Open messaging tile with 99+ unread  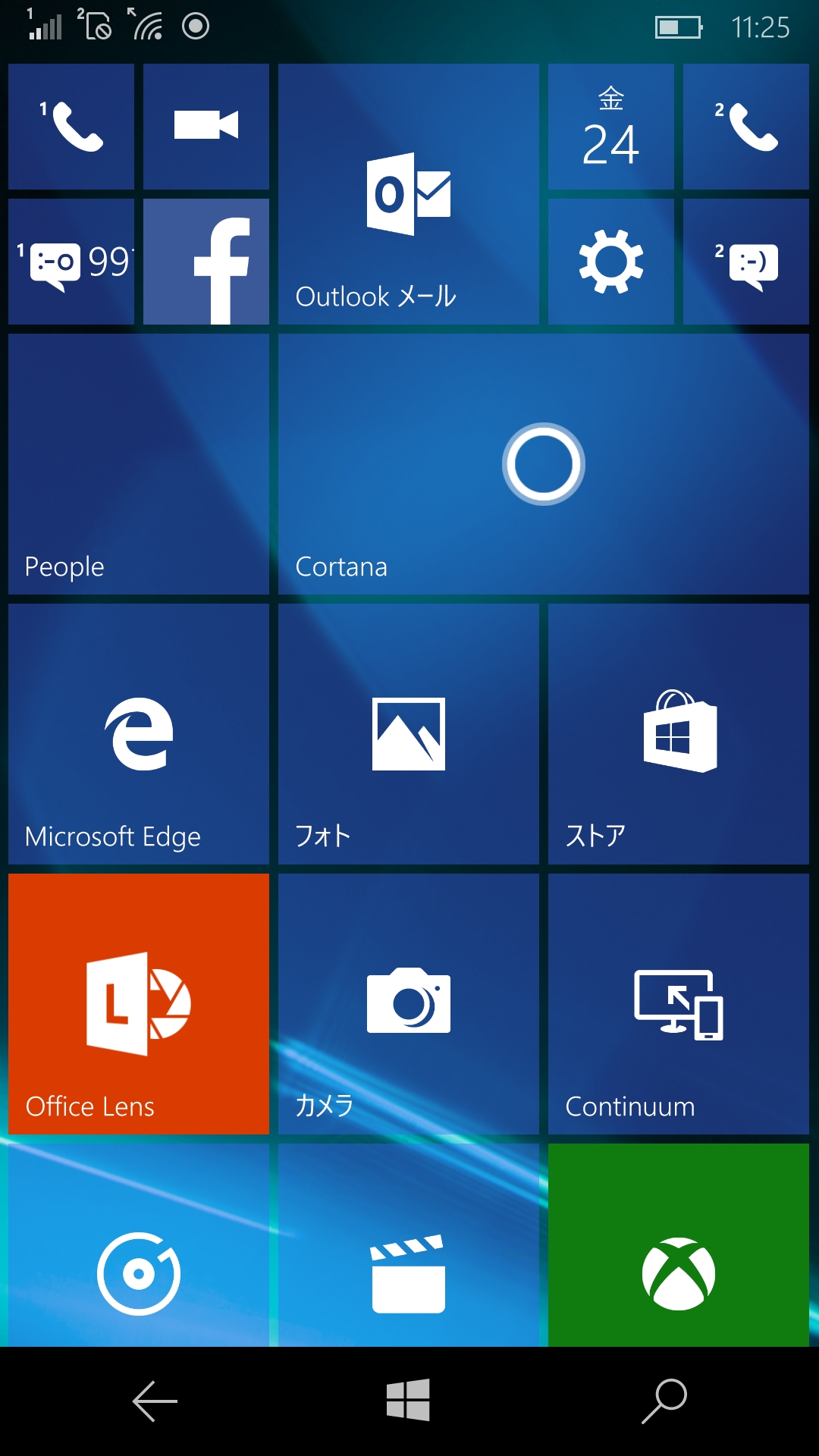pos(71,262)
